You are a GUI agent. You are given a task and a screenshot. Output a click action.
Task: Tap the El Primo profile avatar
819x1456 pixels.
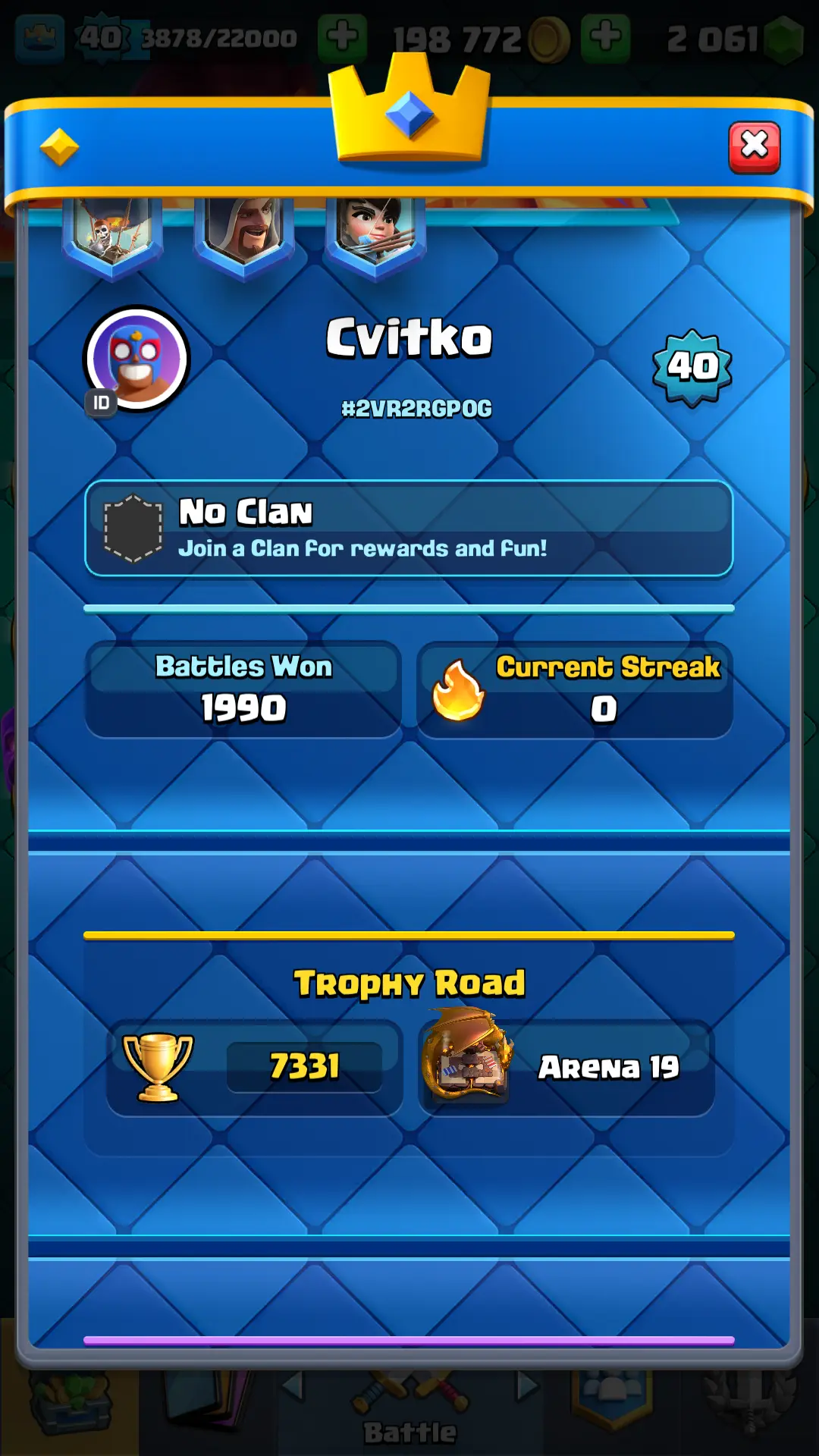click(137, 358)
